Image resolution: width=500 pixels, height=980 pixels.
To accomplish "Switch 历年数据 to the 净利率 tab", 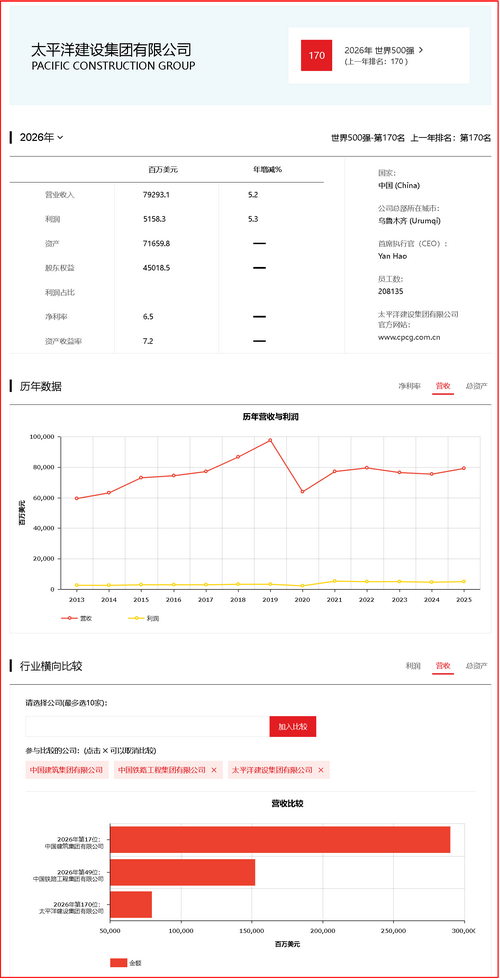I will click(409, 386).
